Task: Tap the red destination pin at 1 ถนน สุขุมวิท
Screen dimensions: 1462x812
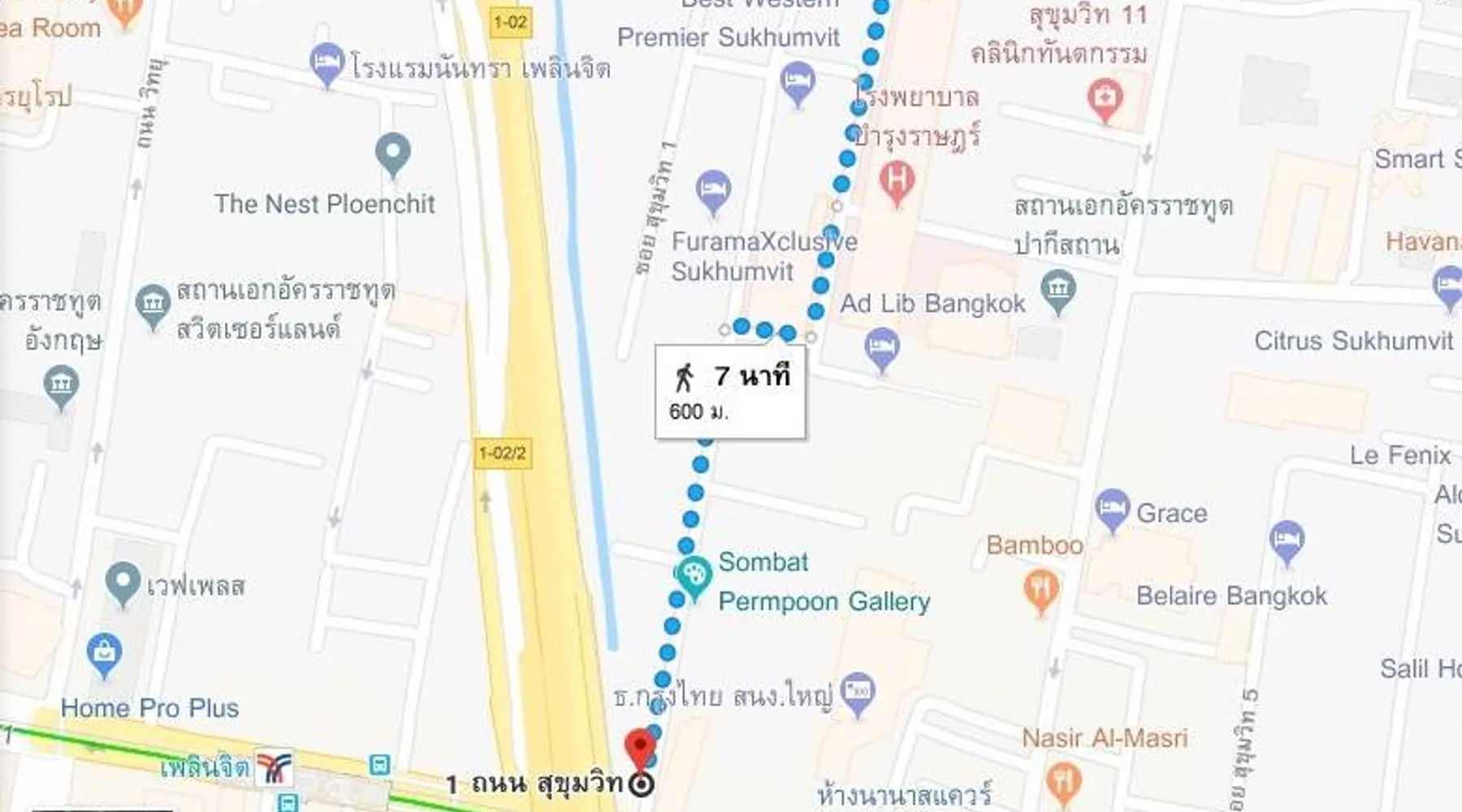Action: pos(640,748)
